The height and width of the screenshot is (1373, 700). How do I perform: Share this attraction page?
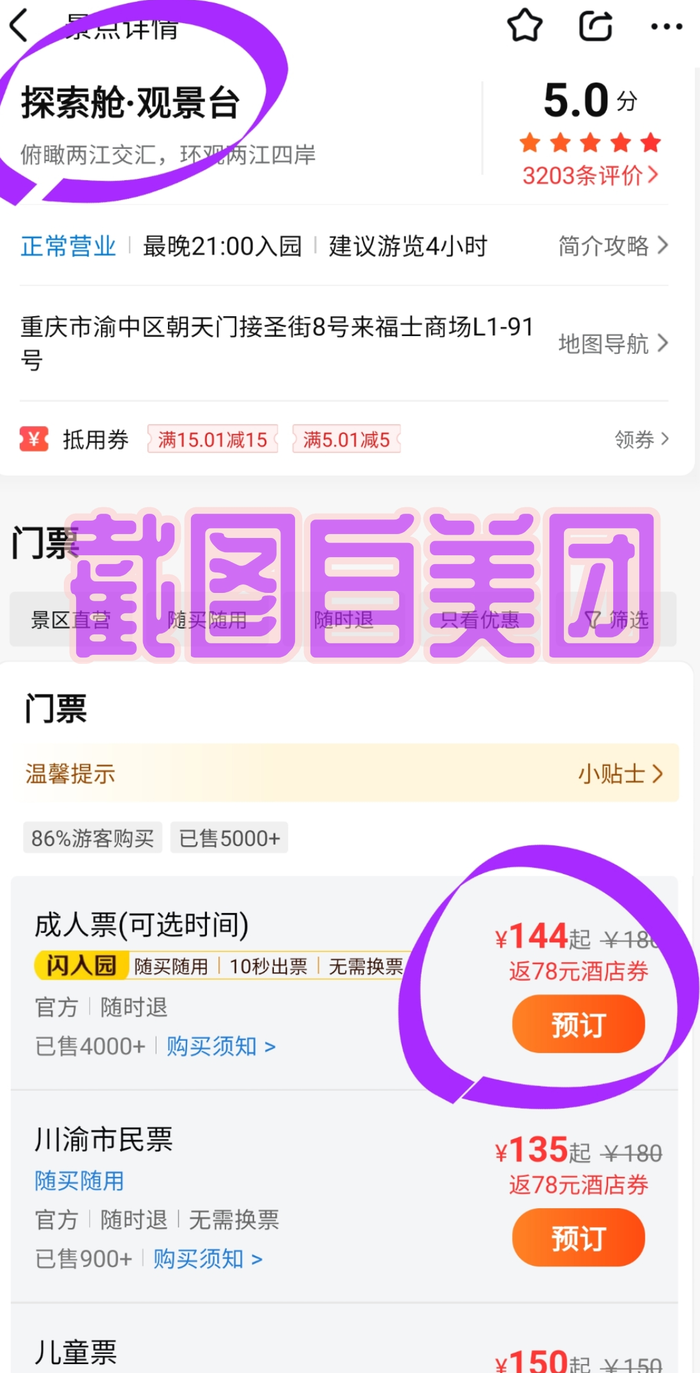[x=596, y=26]
